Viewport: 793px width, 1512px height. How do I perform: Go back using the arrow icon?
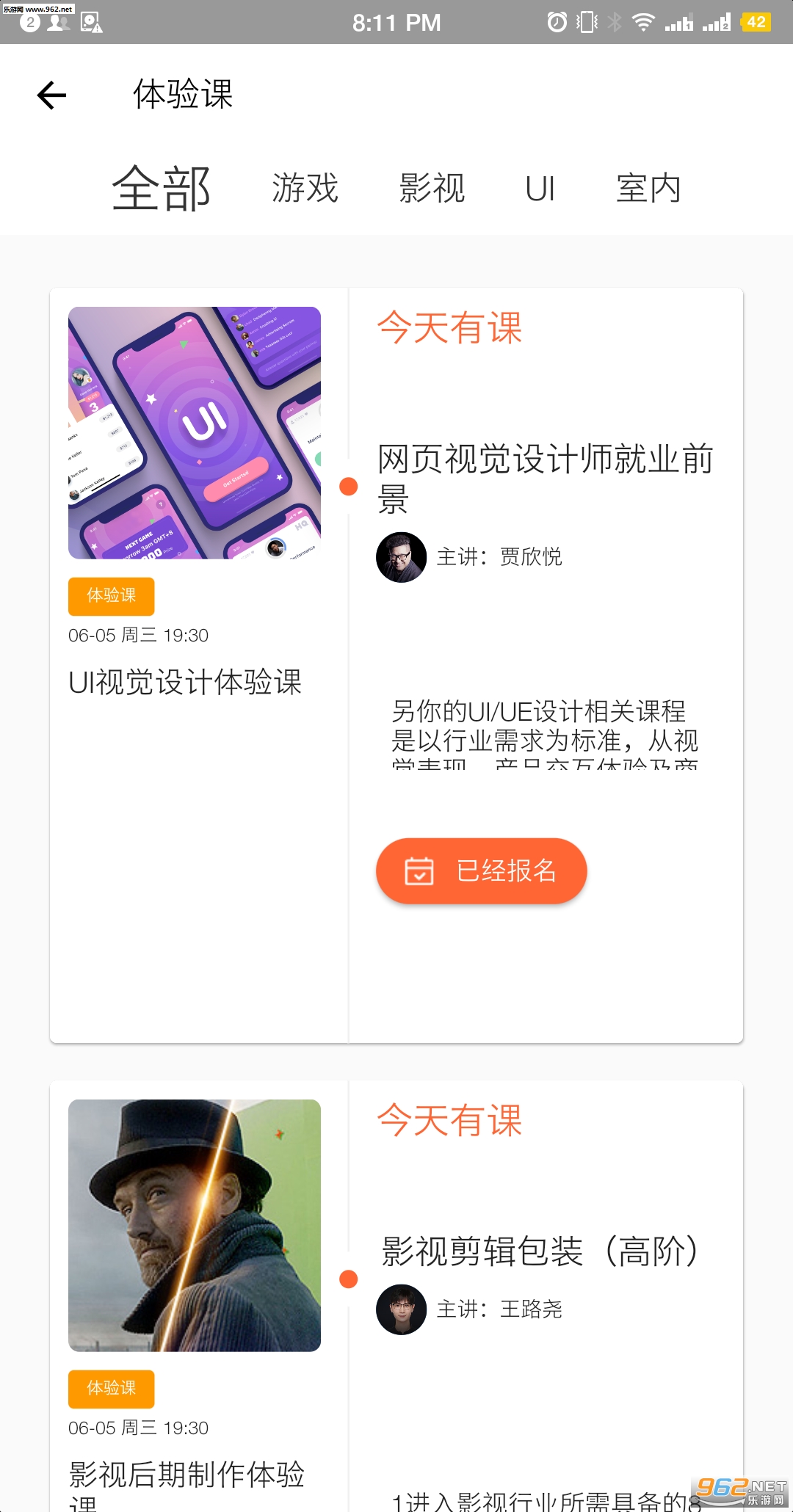(51, 95)
